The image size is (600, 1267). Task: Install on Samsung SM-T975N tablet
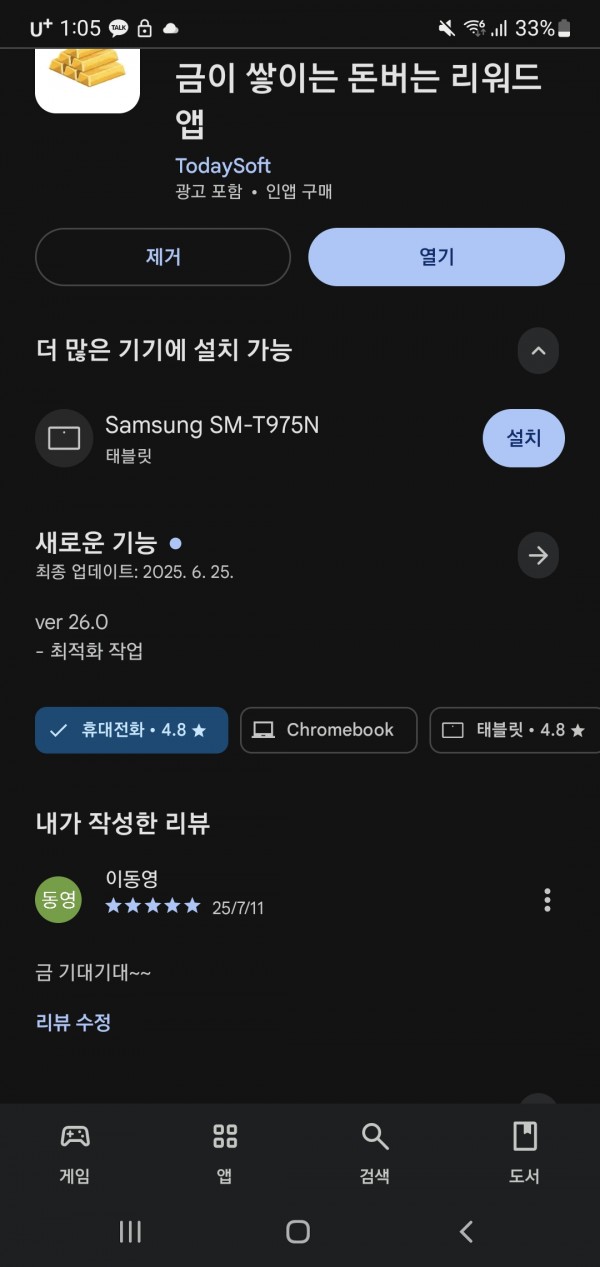[523, 438]
